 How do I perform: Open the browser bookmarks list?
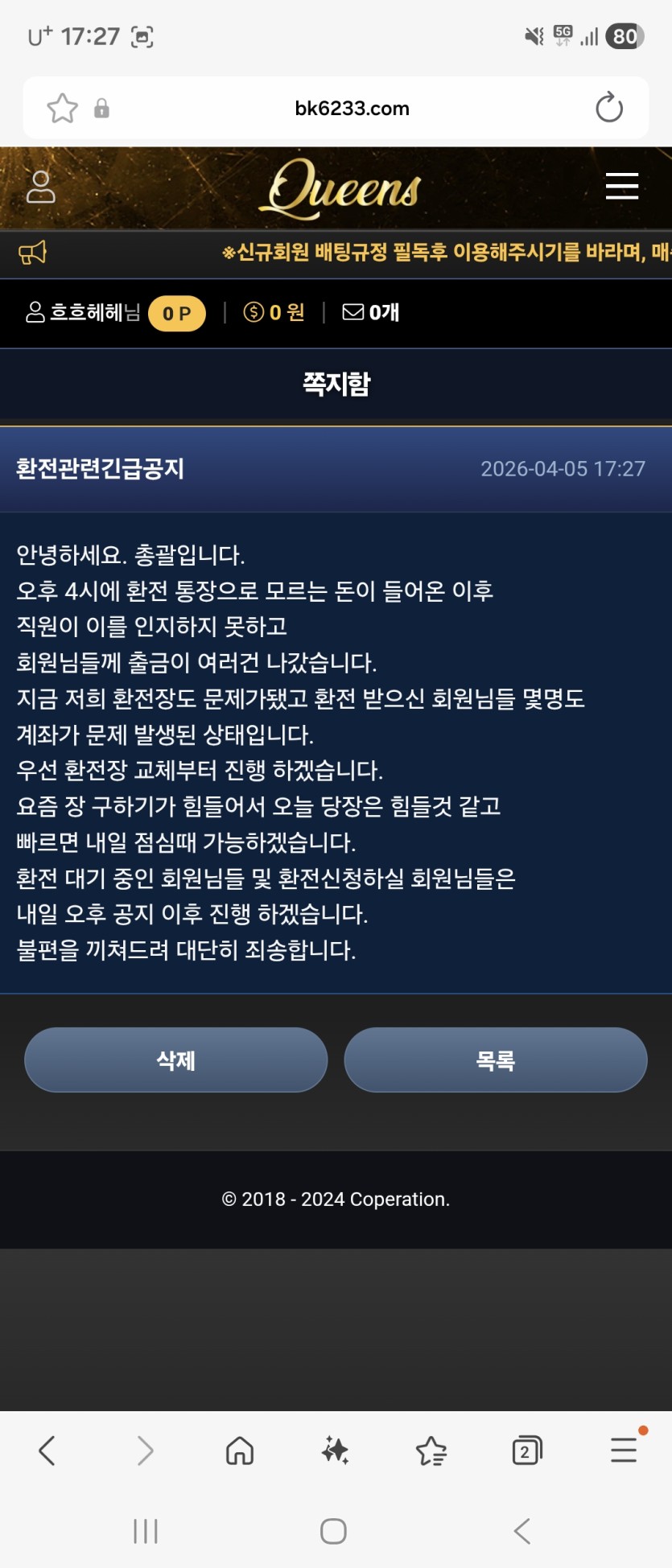click(431, 1451)
